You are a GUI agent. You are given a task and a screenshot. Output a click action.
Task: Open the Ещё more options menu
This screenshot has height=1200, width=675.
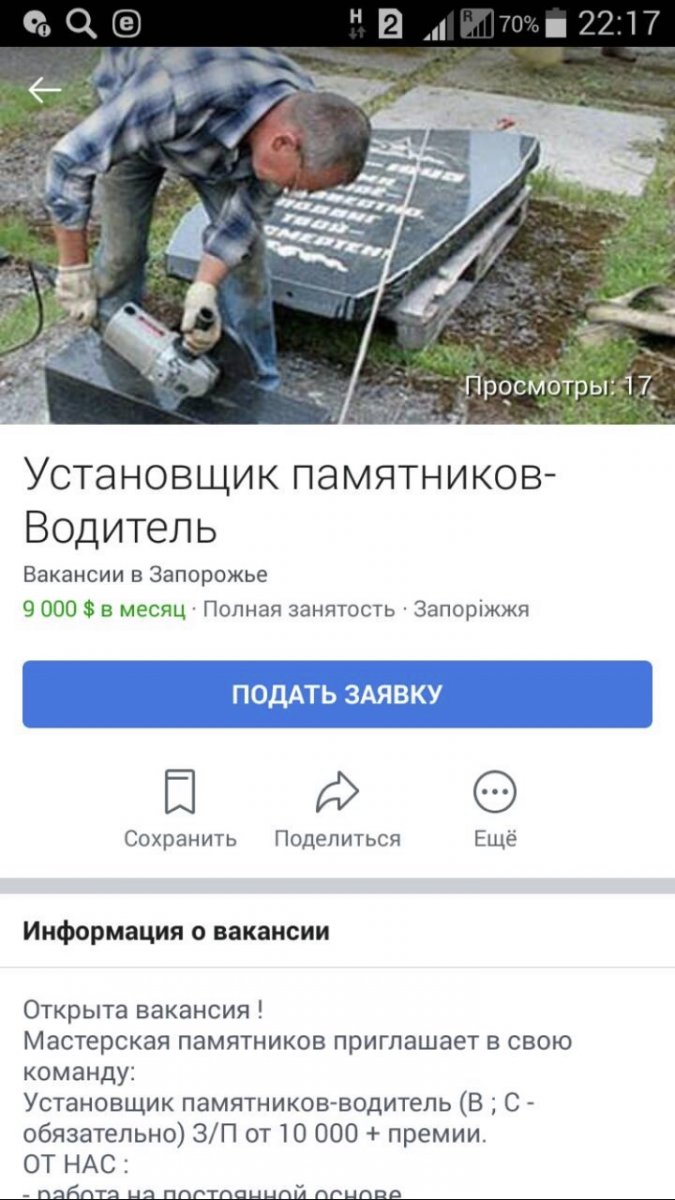coord(494,807)
